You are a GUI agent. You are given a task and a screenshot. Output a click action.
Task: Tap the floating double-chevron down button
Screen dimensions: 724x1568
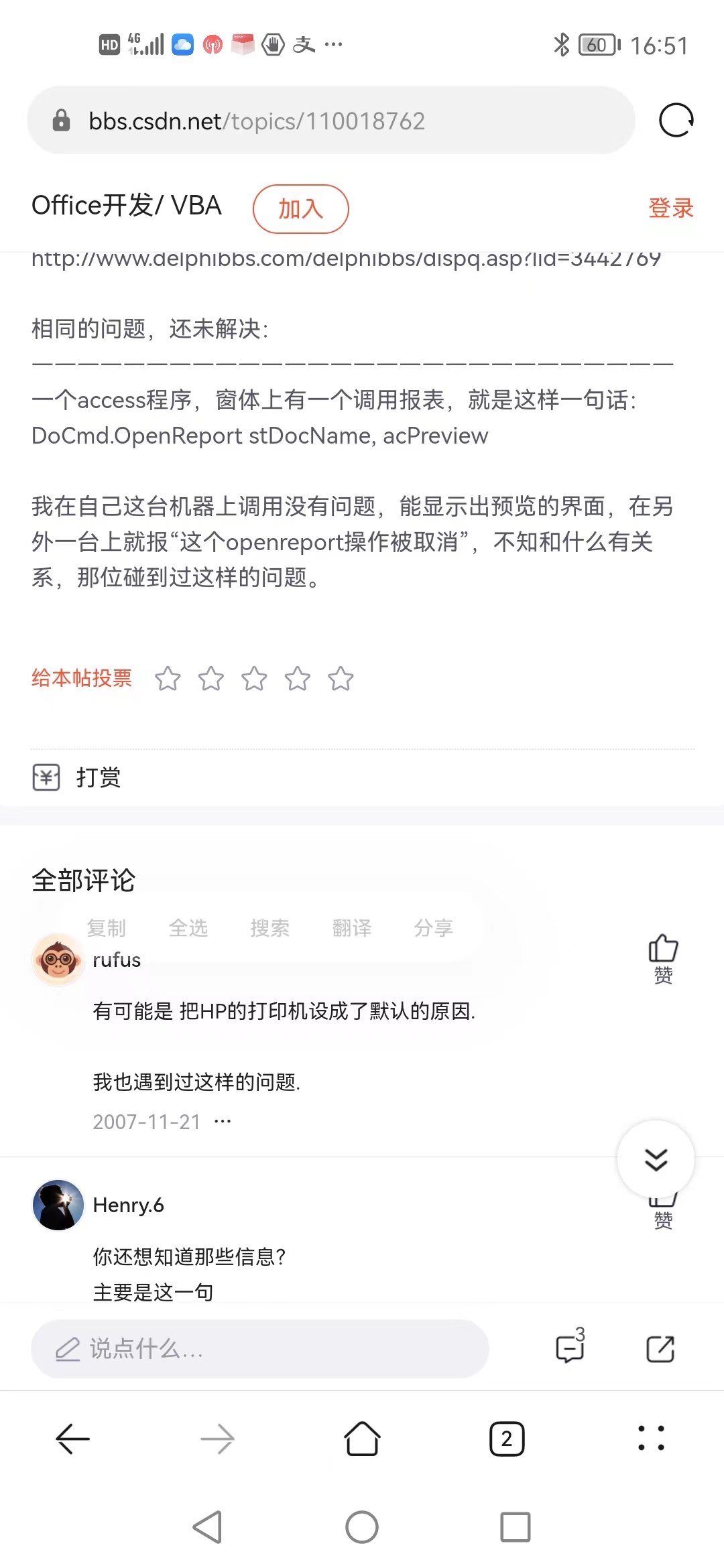(x=656, y=1159)
